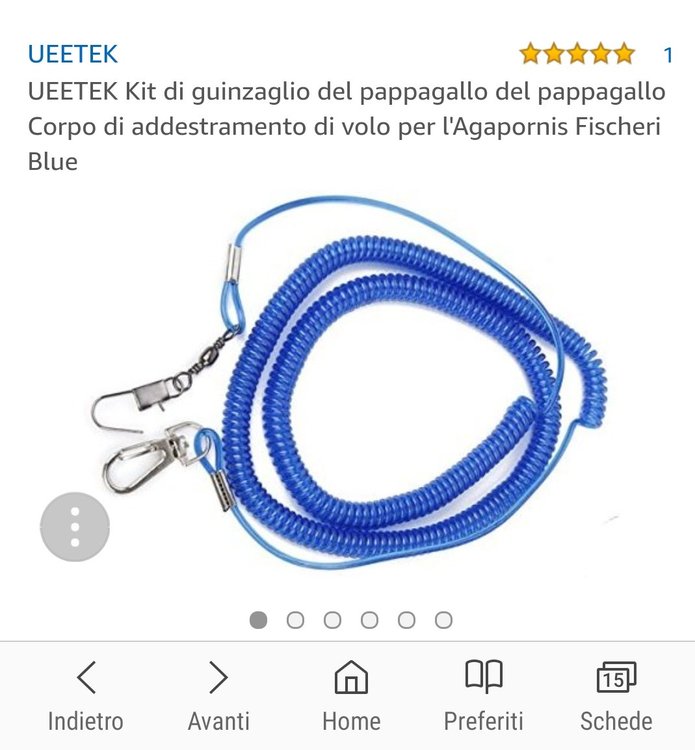Screen dimensions: 695x750
Task: Show the 15 open Schede tabs
Action: pyautogui.click(x=615, y=696)
